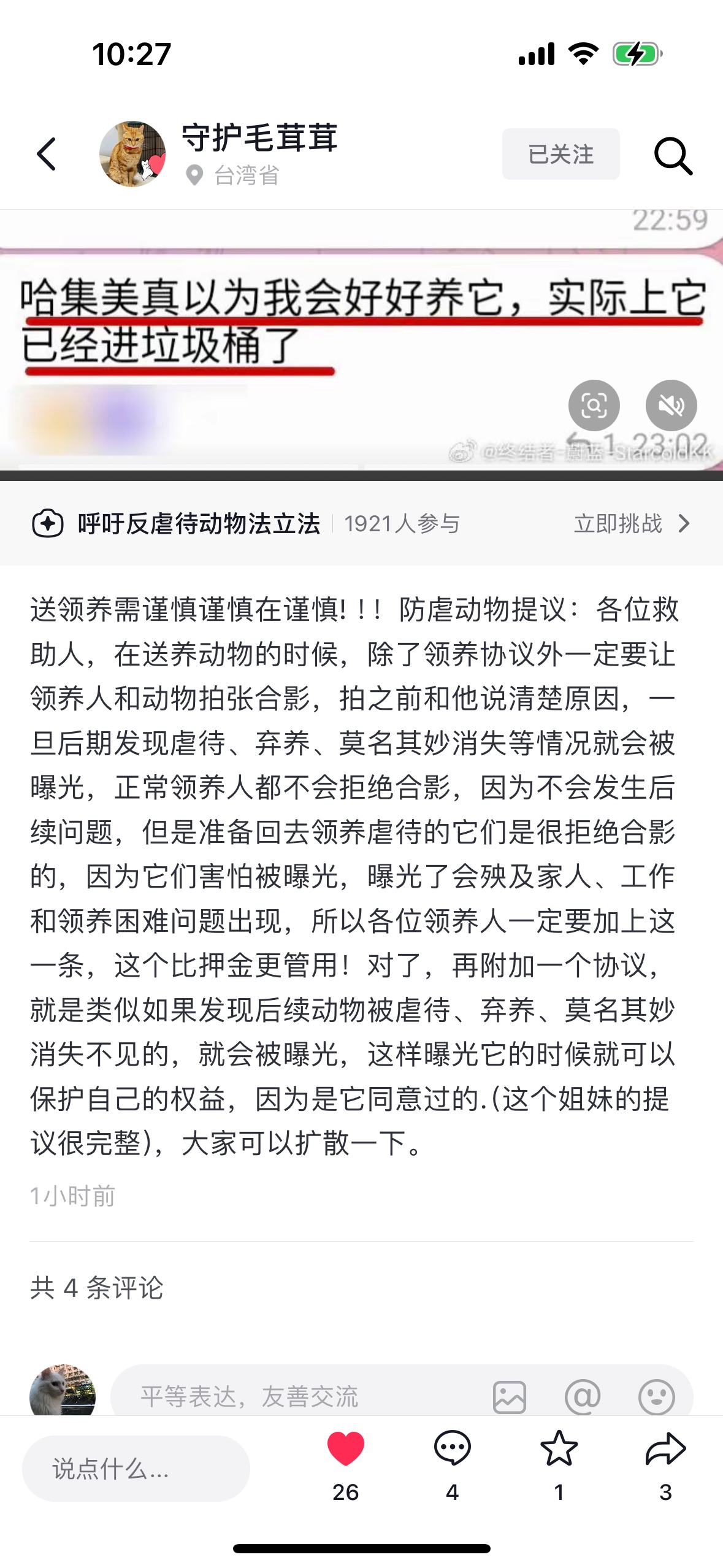Screen dimensions: 723x1568
Task: Favorite this post with the star
Action: [559, 1448]
